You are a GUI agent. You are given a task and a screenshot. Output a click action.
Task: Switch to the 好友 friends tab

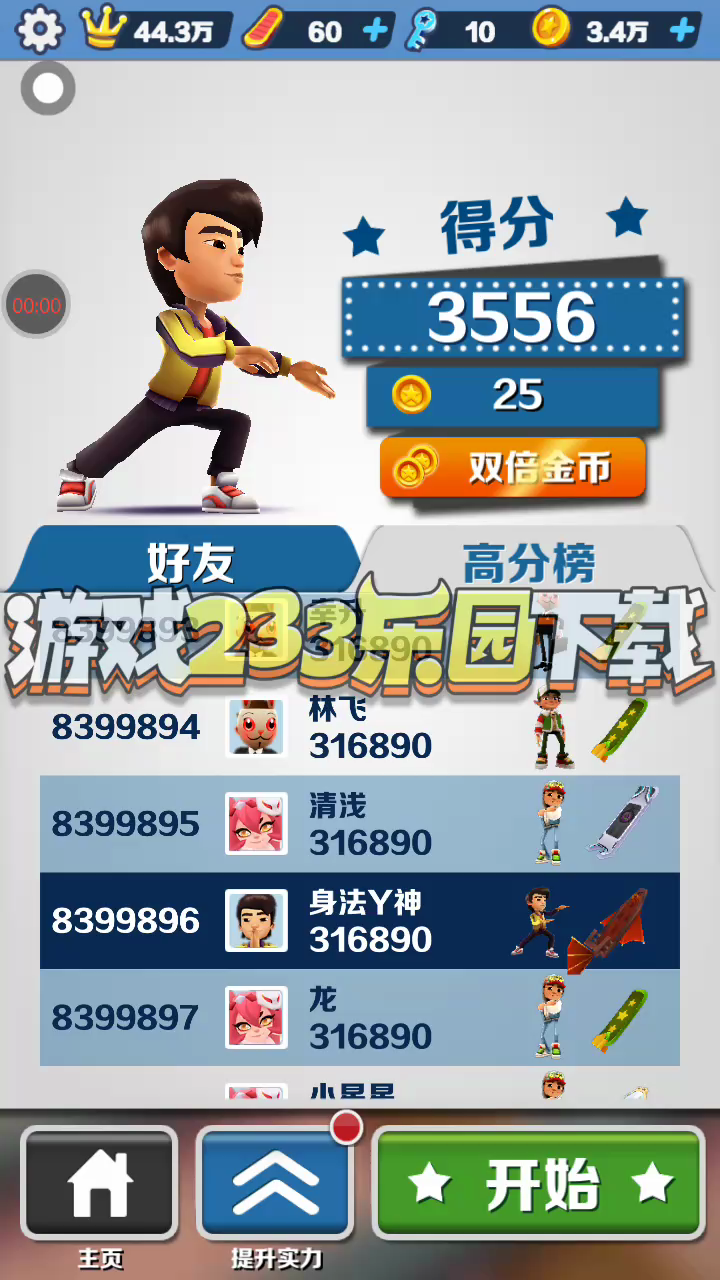[190, 563]
